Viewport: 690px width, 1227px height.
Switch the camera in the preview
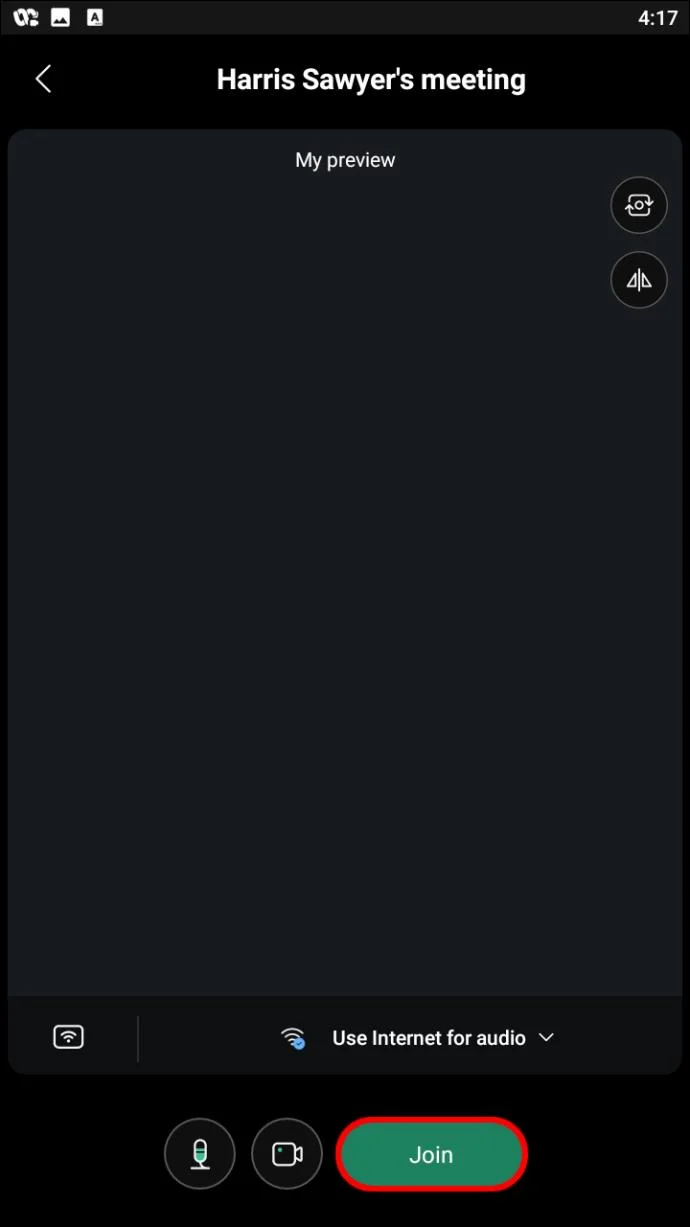(x=638, y=205)
